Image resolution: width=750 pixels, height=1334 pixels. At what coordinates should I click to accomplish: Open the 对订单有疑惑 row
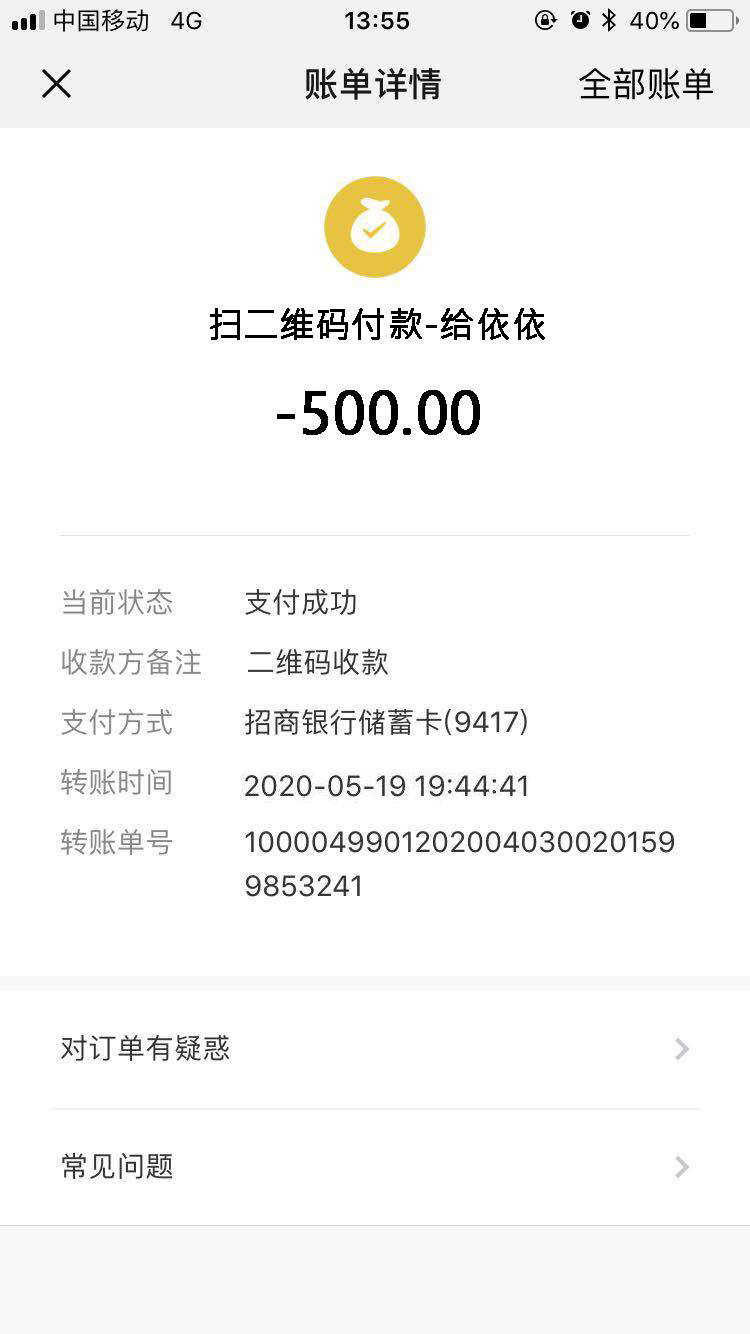375,1049
